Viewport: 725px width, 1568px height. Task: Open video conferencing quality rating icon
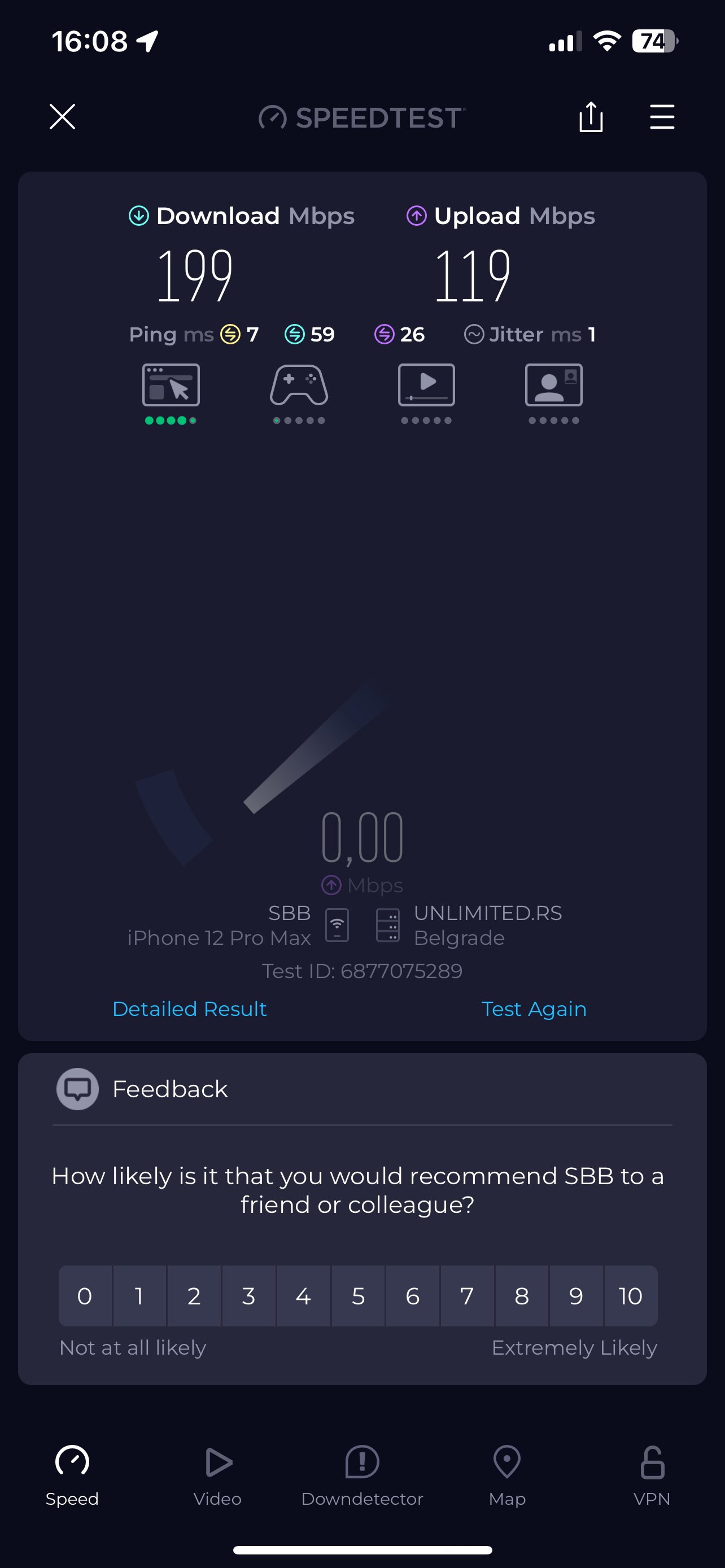coord(553,386)
